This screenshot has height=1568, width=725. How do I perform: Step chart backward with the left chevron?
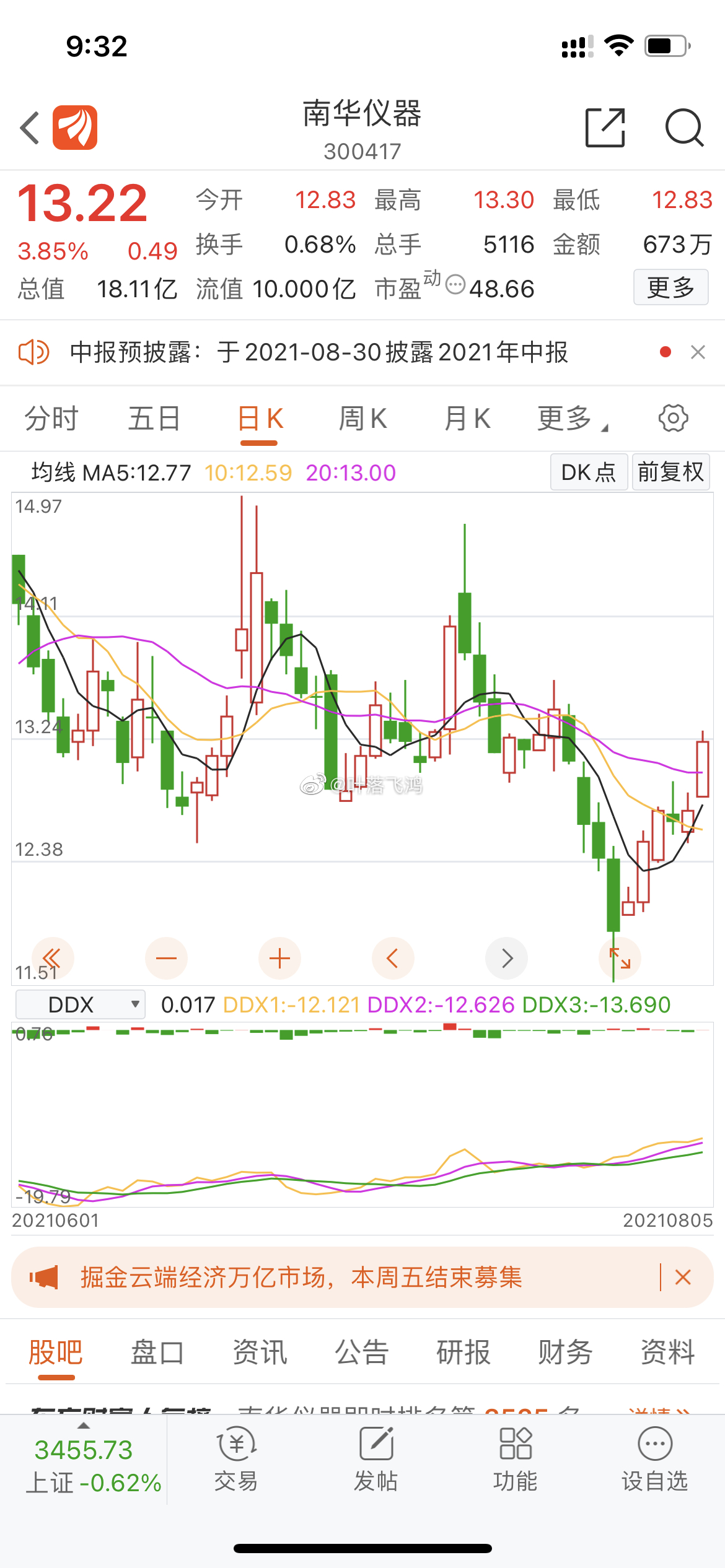pos(393,958)
